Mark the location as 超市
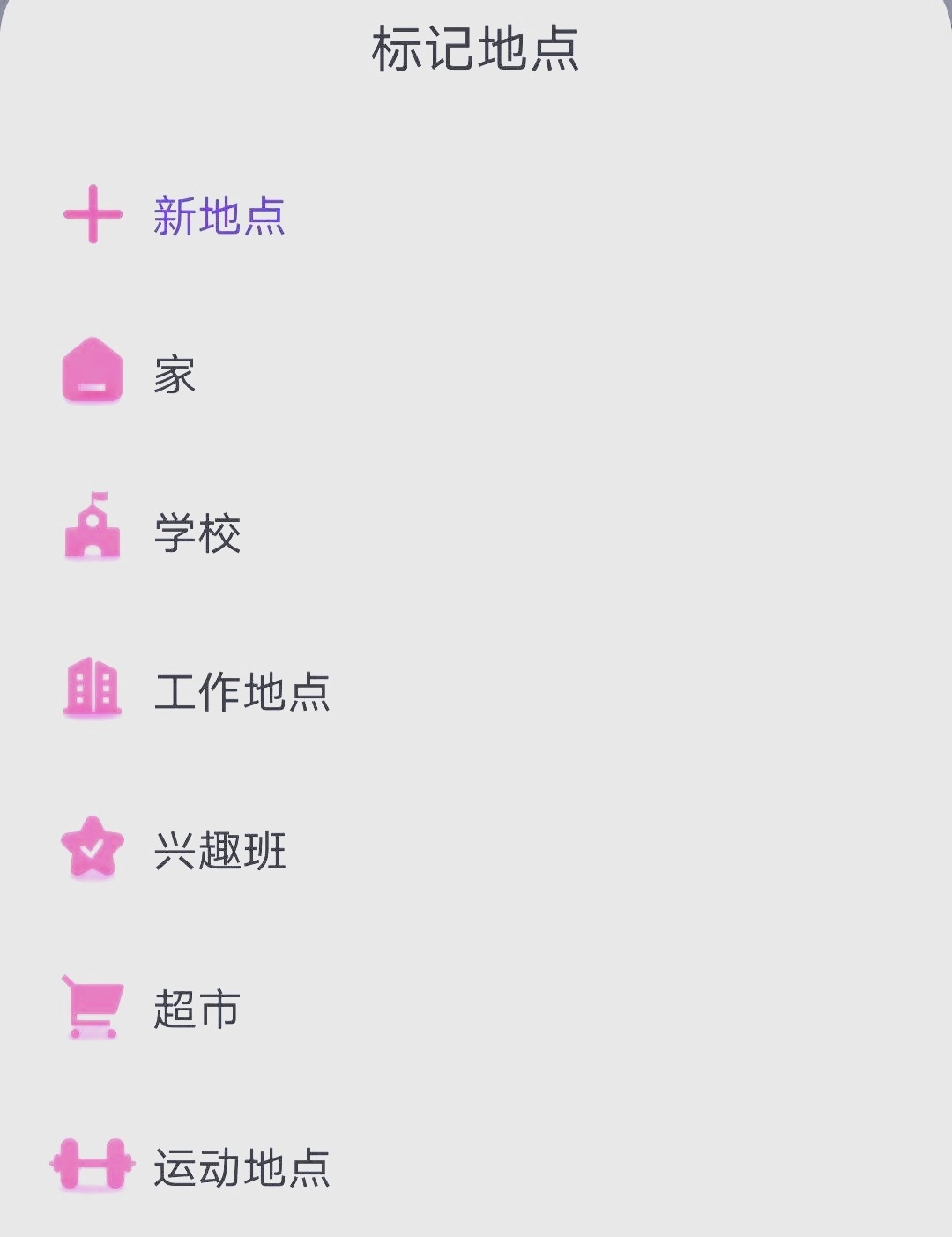The height and width of the screenshot is (1237, 952). (x=197, y=1010)
